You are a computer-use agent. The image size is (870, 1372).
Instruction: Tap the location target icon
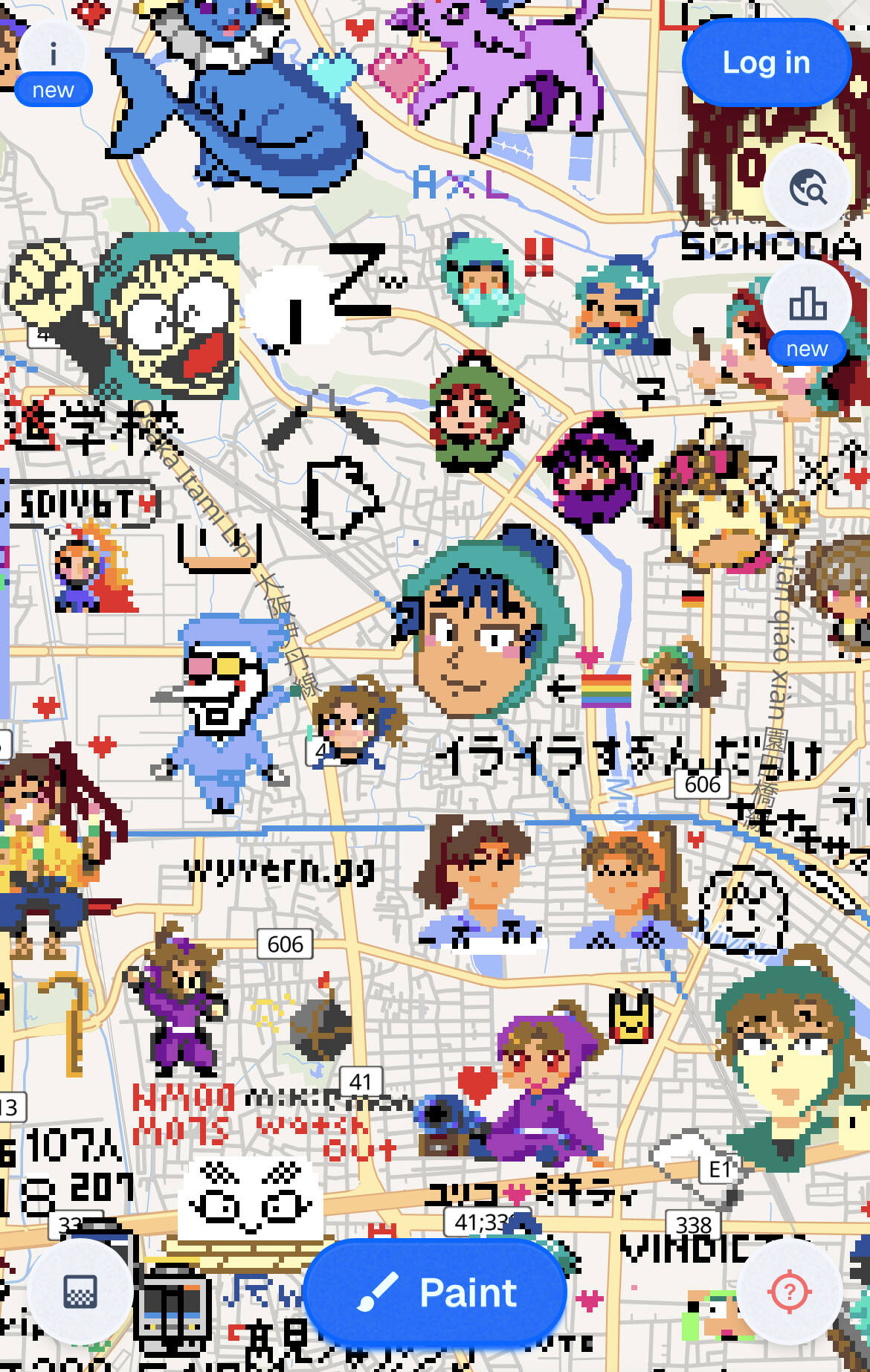pos(789,1291)
